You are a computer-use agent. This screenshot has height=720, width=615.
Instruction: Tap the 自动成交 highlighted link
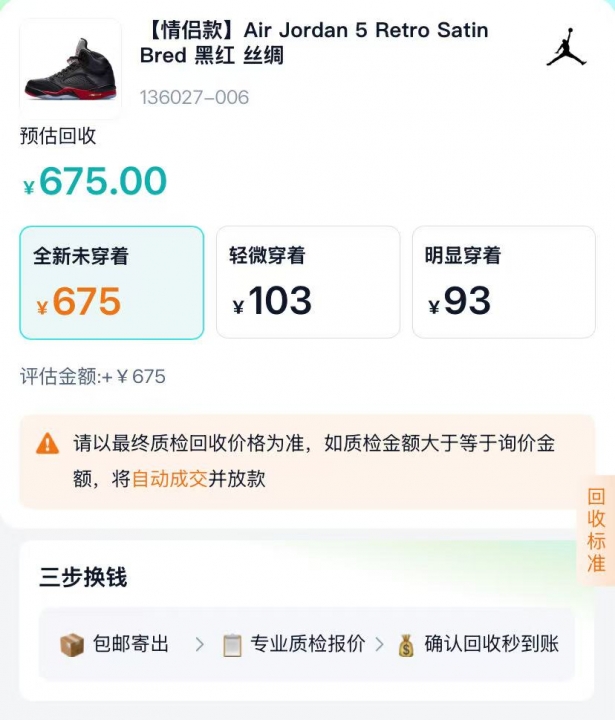click(x=169, y=478)
